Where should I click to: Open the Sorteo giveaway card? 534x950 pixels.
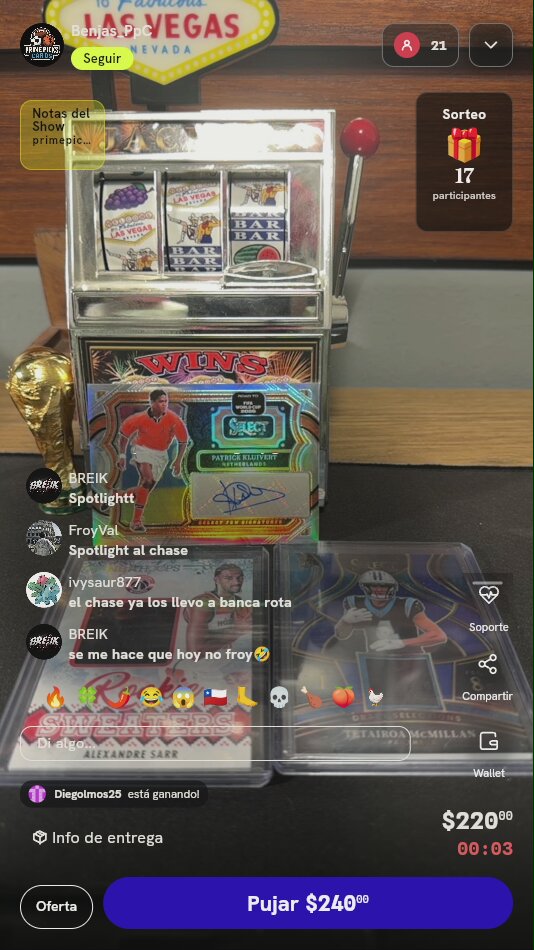pyautogui.click(x=464, y=162)
